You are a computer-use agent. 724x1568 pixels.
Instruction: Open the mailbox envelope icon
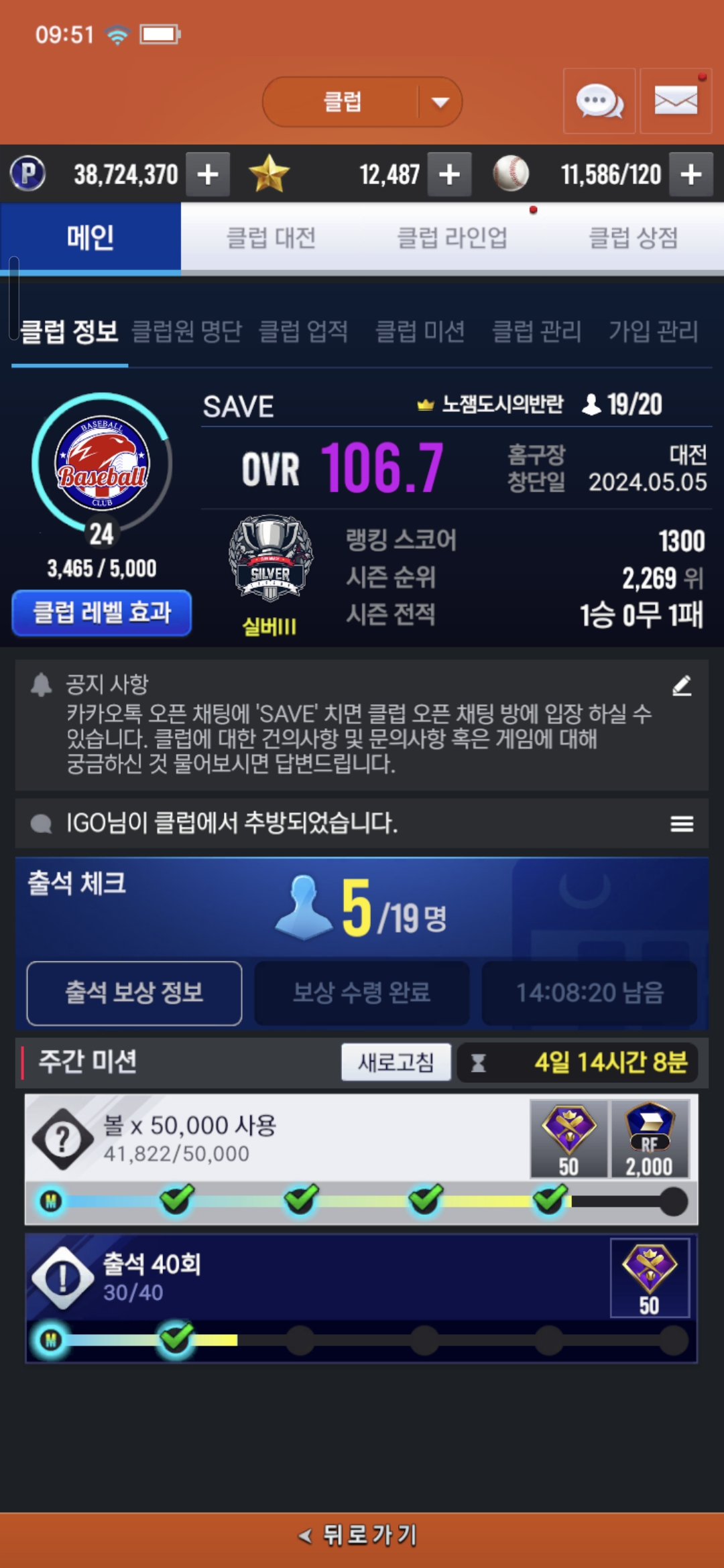click(676, 102)
